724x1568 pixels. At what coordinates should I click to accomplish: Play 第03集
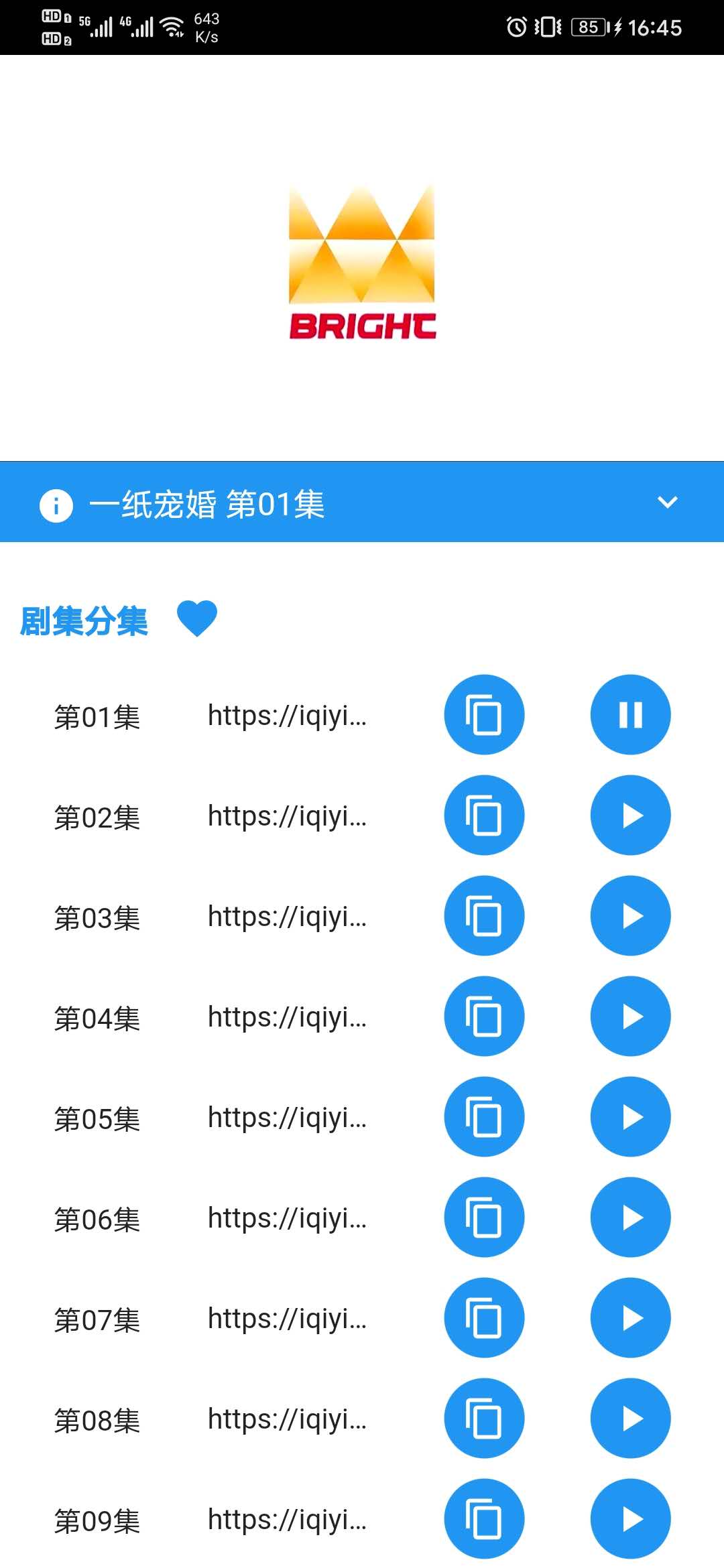click(630, 915)
